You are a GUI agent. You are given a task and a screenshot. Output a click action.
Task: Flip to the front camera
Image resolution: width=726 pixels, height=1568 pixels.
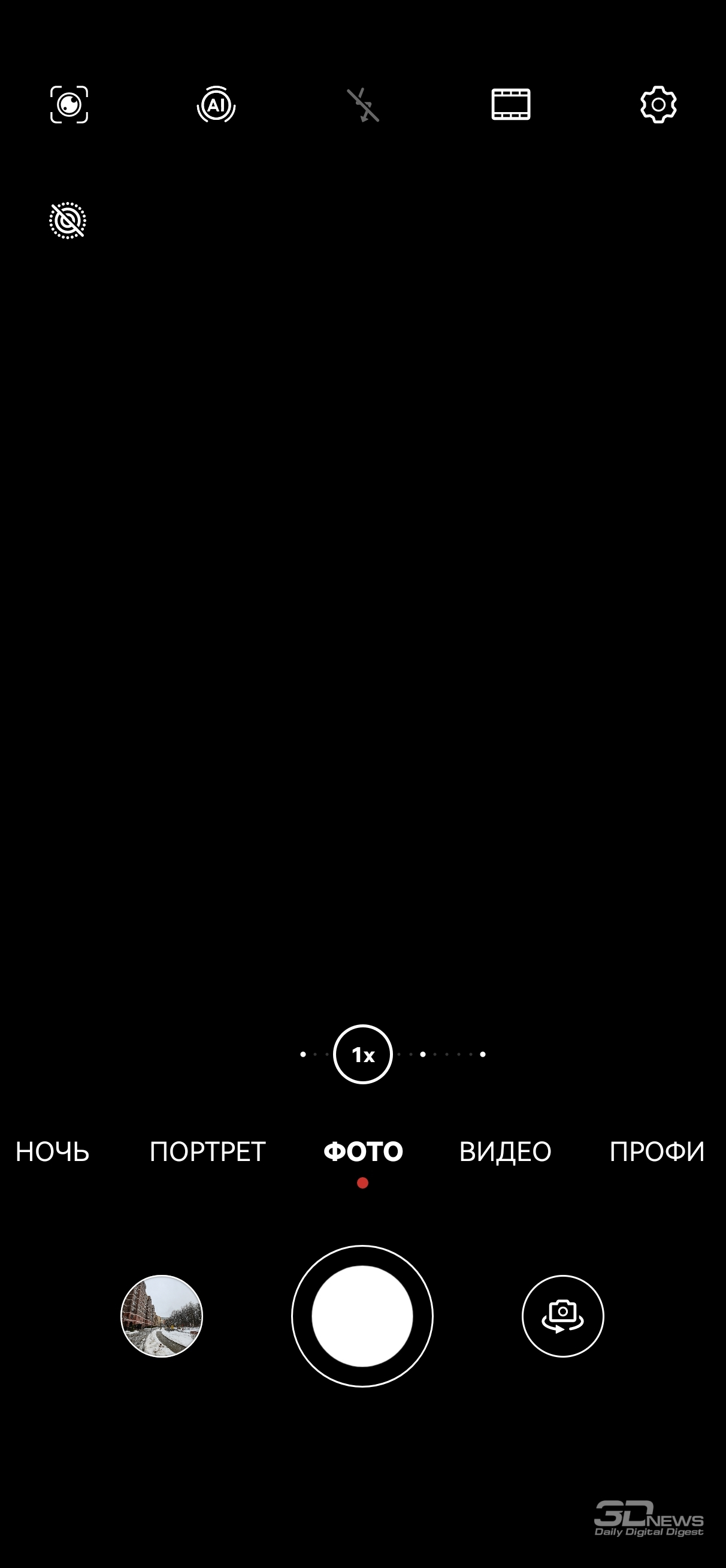point(563,1316)
